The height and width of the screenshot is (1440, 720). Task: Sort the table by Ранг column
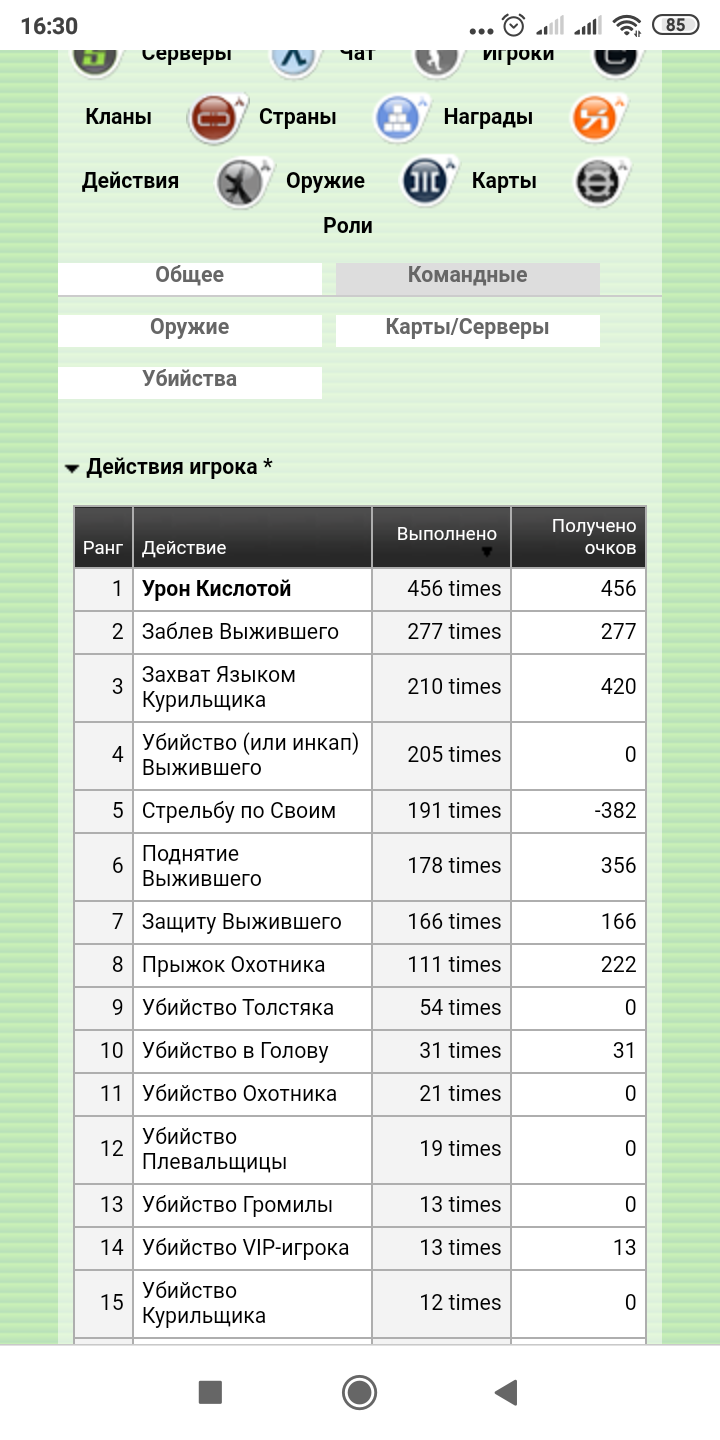(103, 548)
